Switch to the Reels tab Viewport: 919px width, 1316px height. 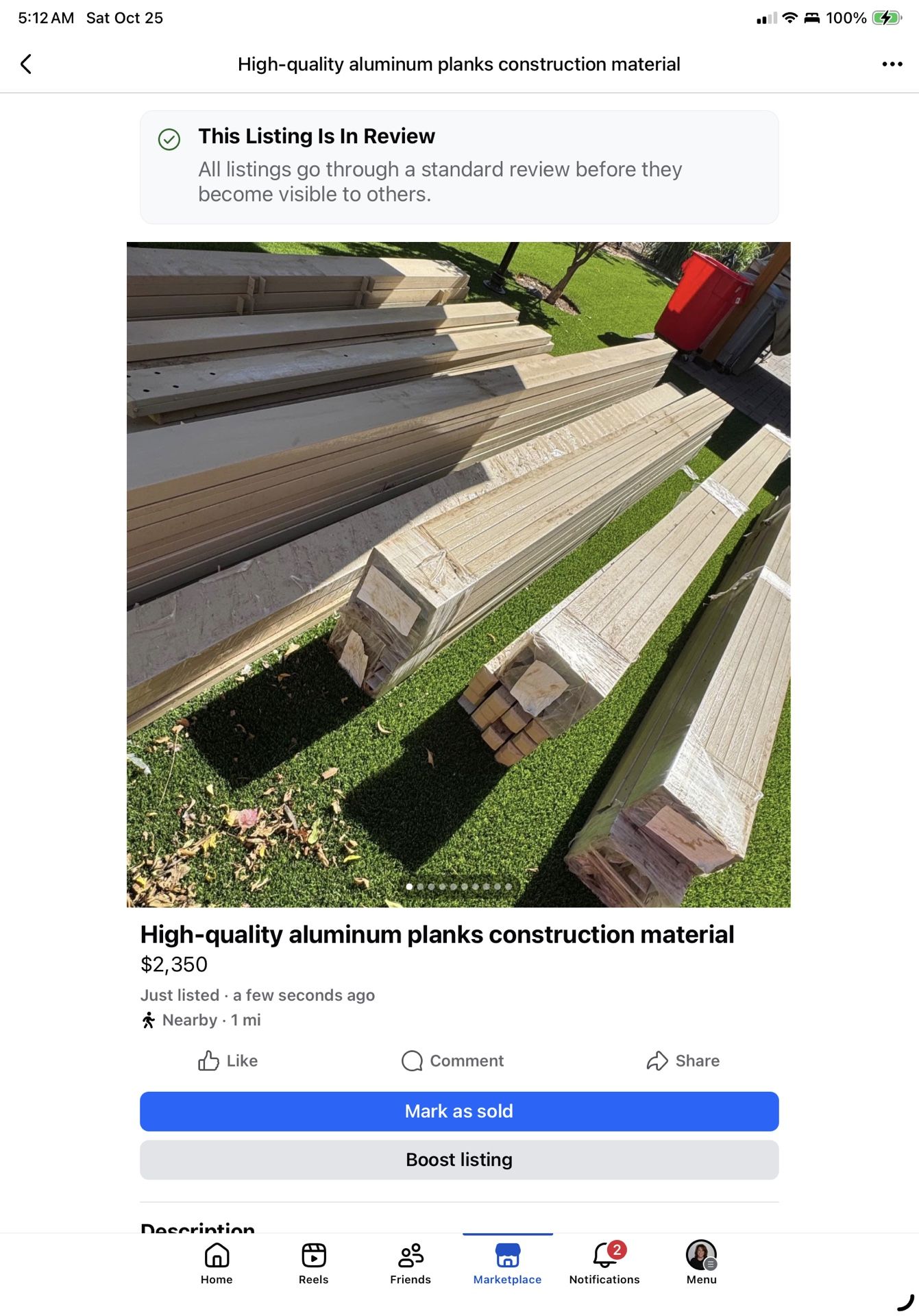coord(313,1263)
